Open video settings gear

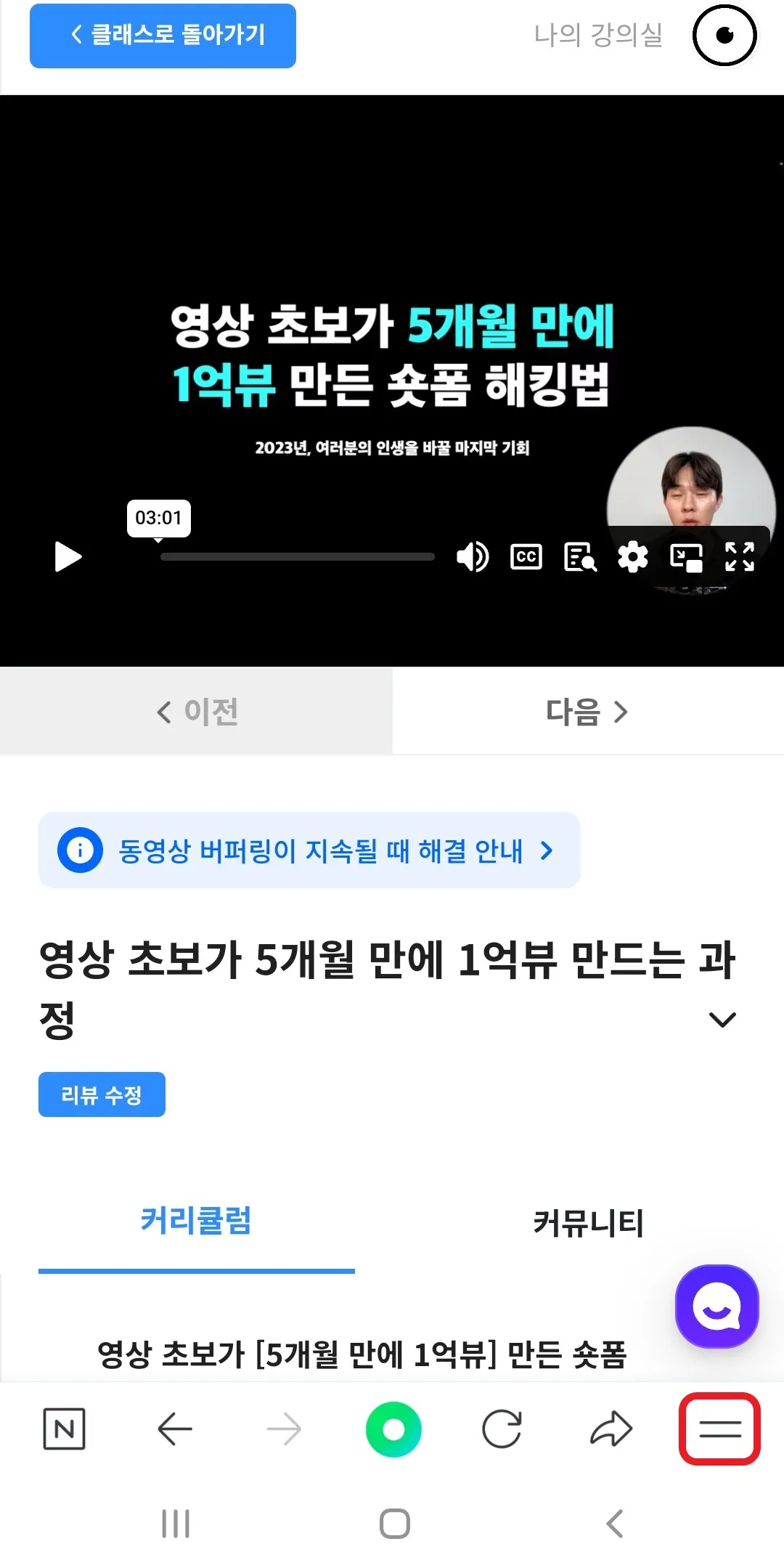632,557
